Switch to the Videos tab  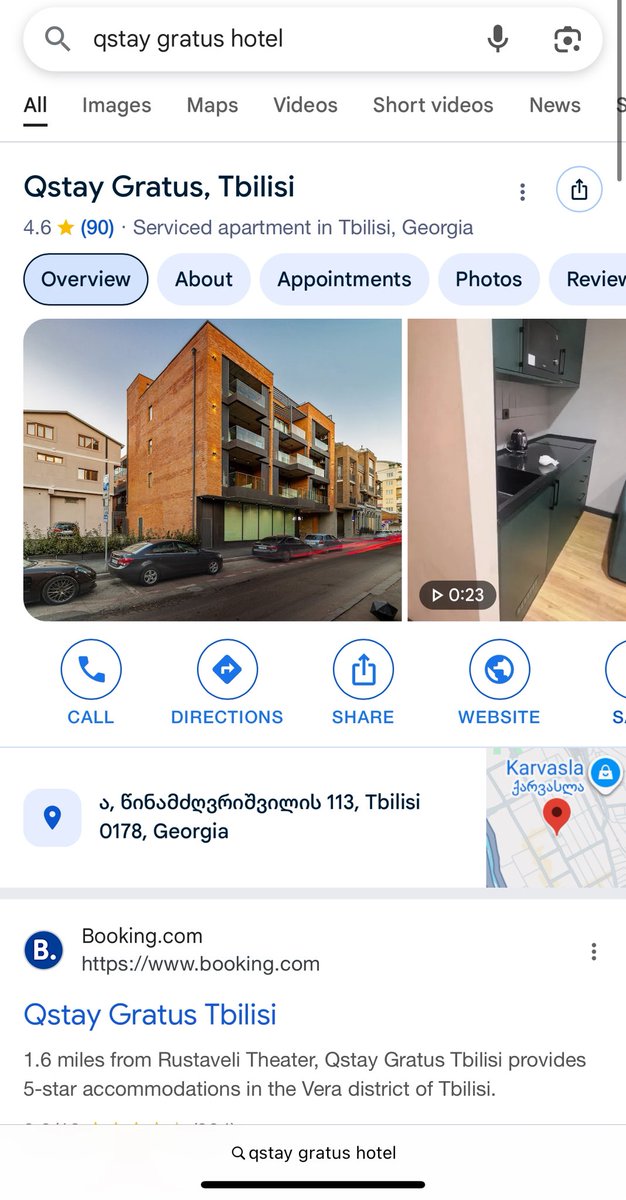pyautogui.click(x=305, y=105)
